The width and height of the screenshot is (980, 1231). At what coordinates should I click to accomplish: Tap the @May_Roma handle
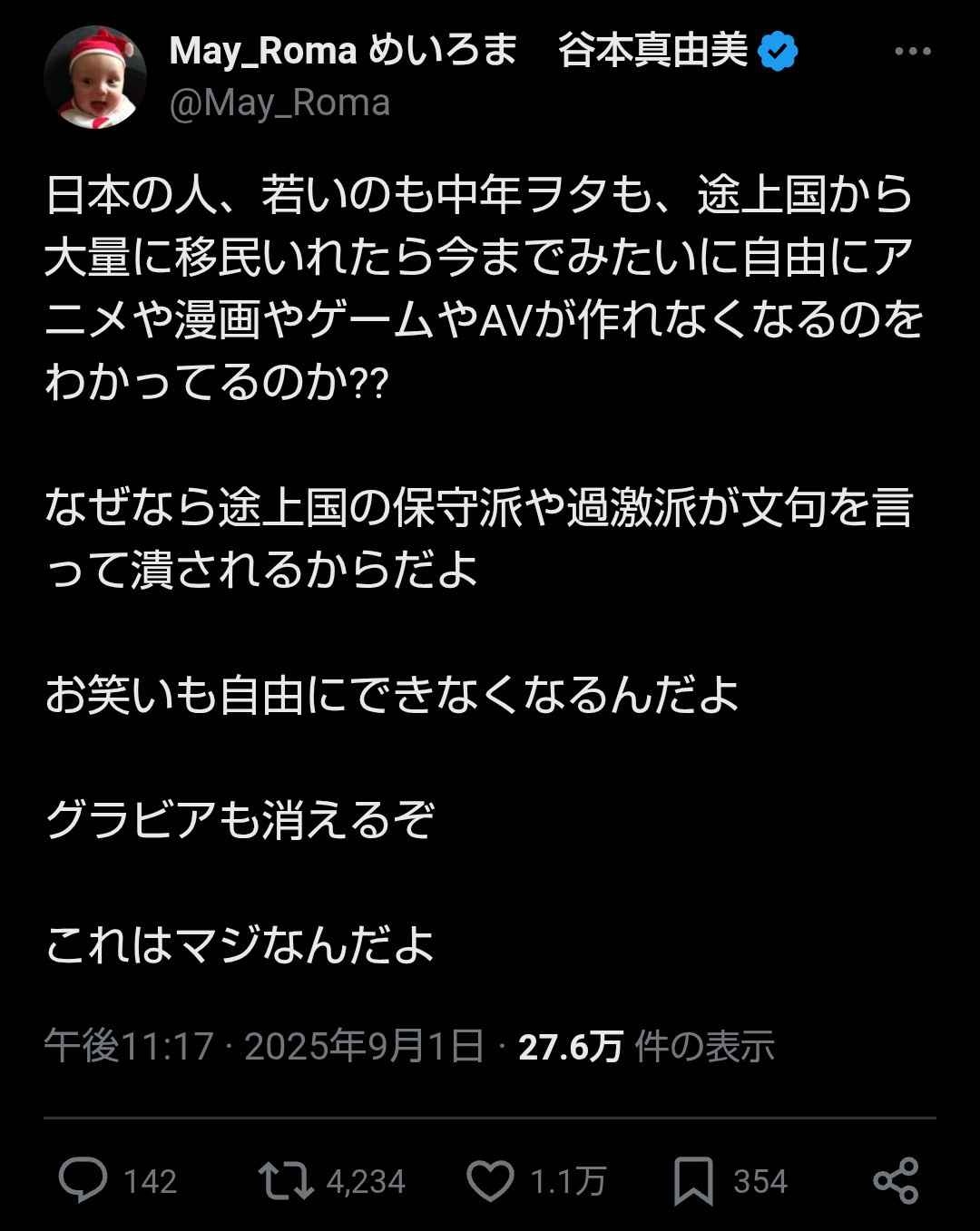tap(279, 103)
